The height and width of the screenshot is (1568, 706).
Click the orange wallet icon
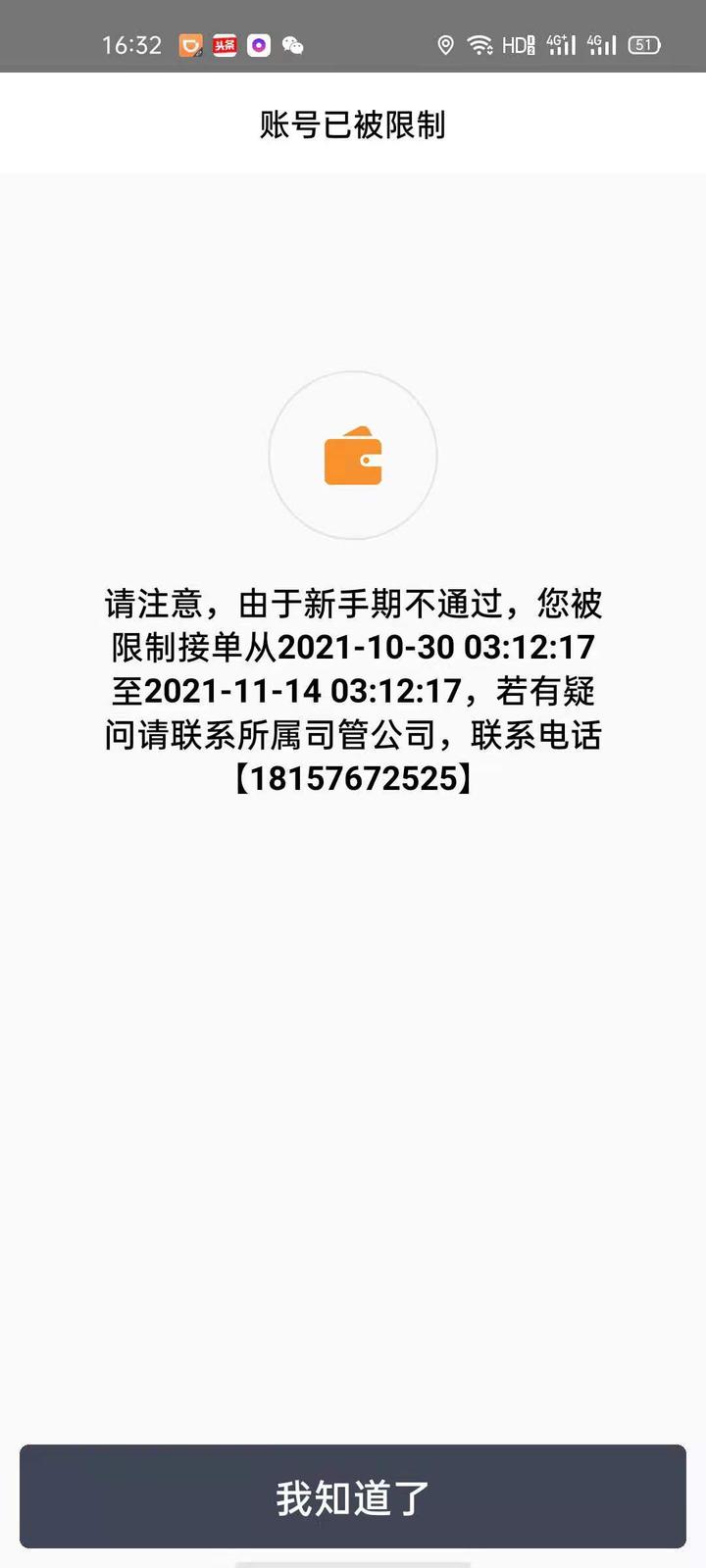pos(353,457)
